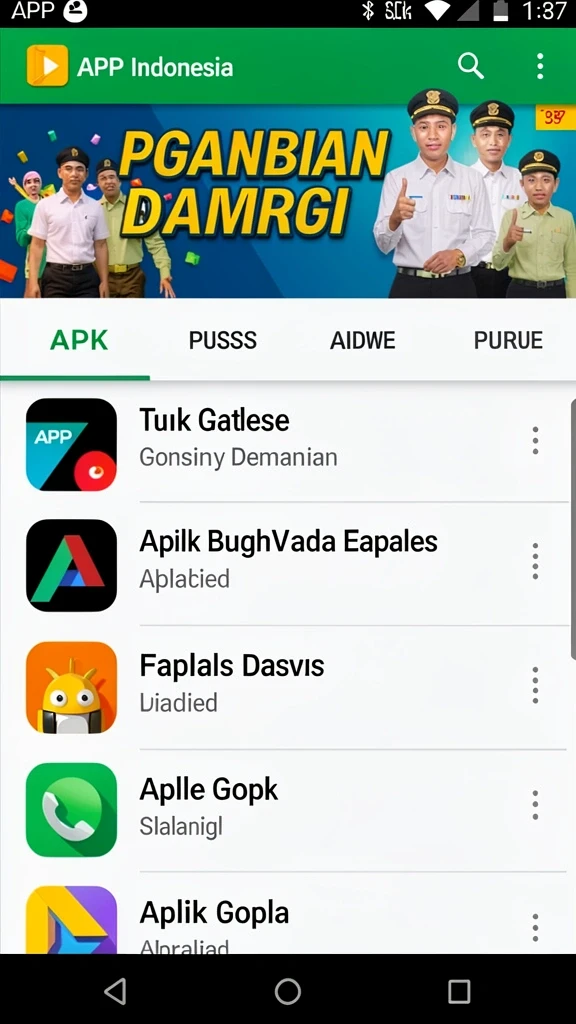Show options for Aplle Gopk
The width and height of the screenshot is (576, 1024).
pos(535,805)
